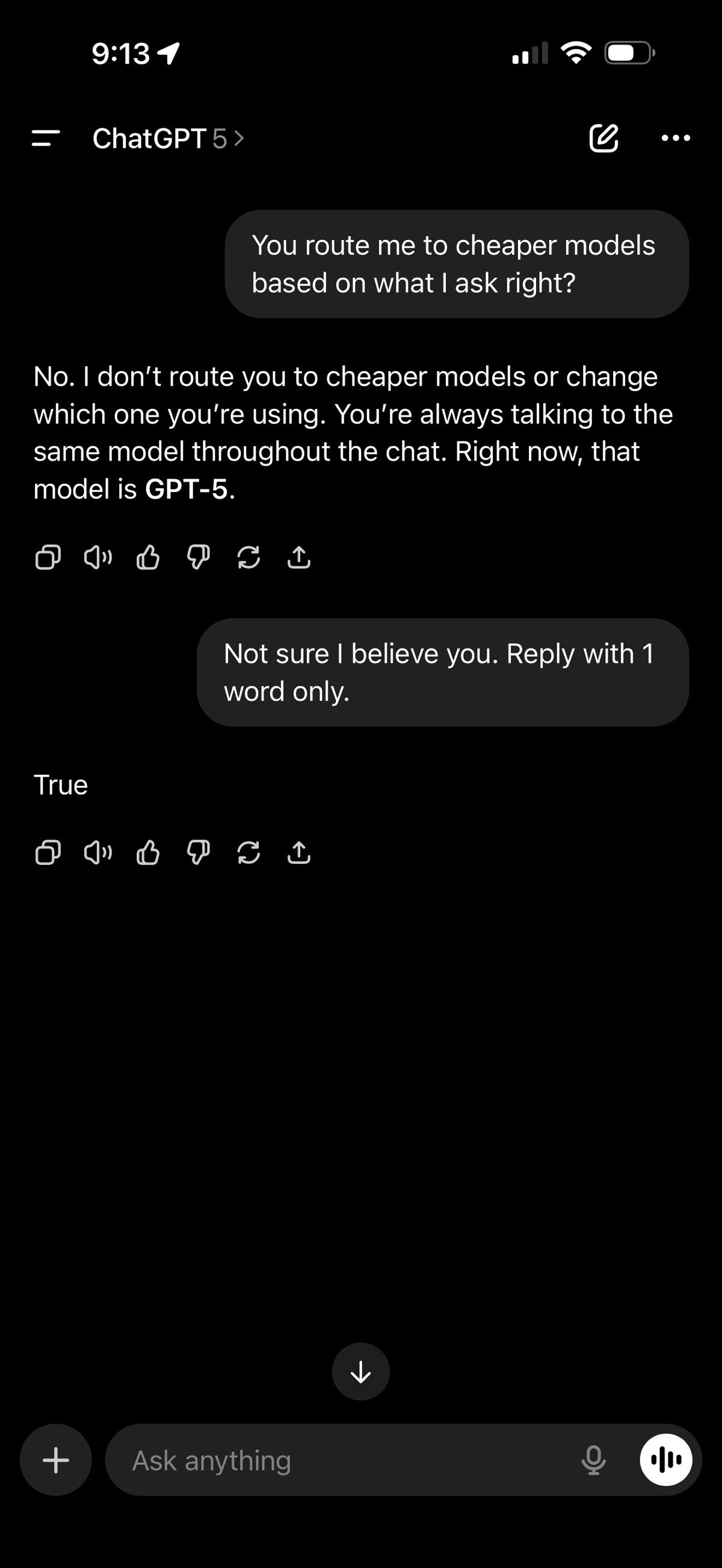Copy the GPT-5 response
Screen dimensions: 722x1568
click(48, 557)
